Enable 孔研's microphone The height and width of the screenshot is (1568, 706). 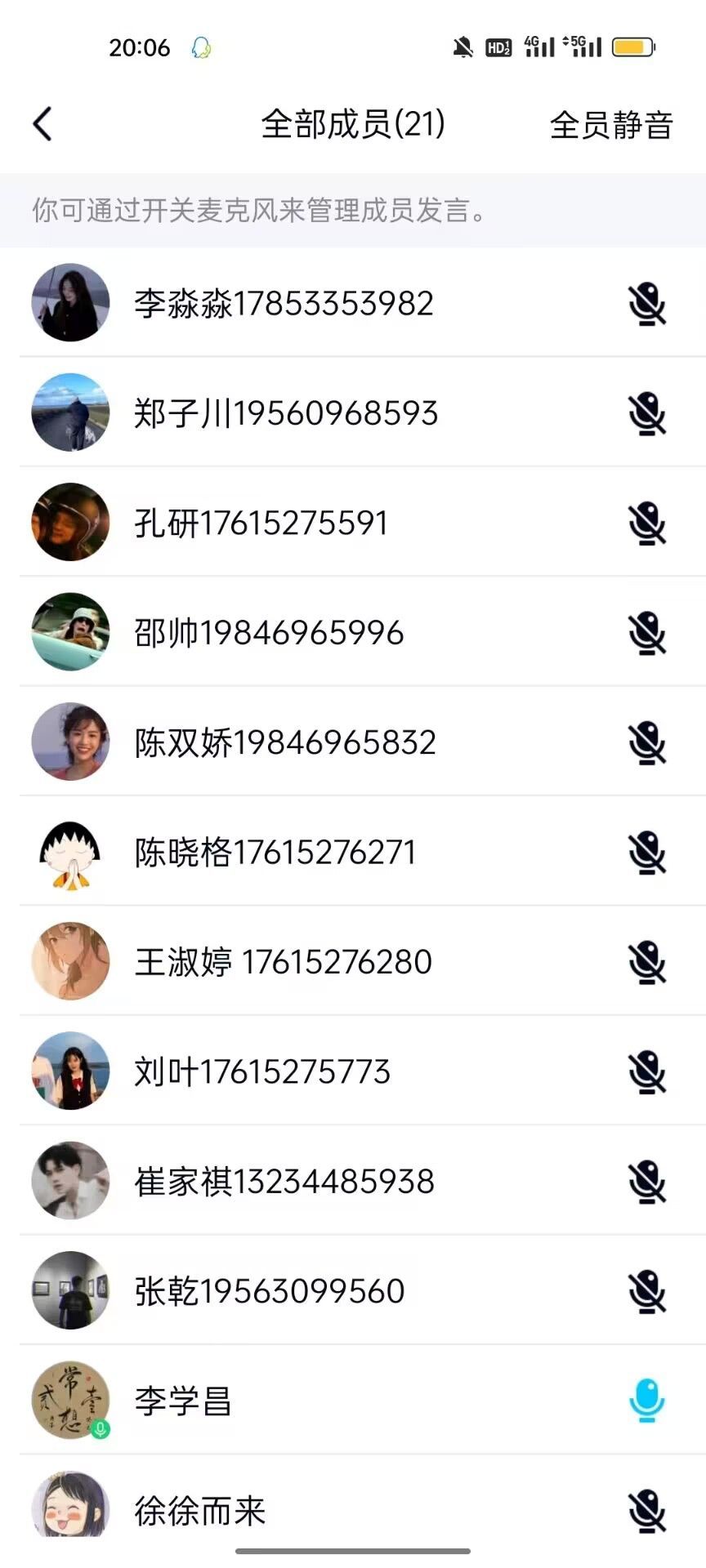(x=647, y=523)
